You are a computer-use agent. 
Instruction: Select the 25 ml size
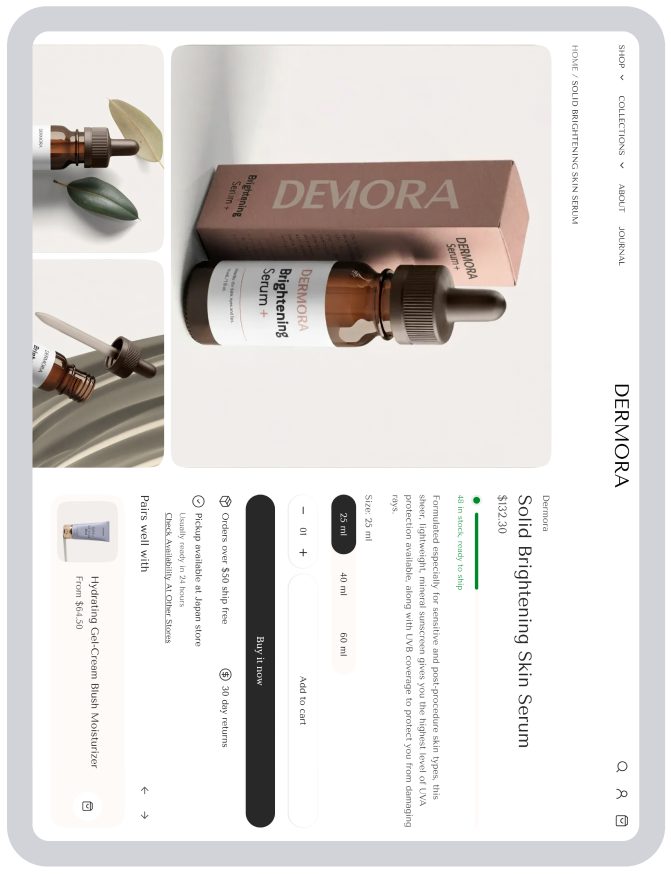click(343, 524)
